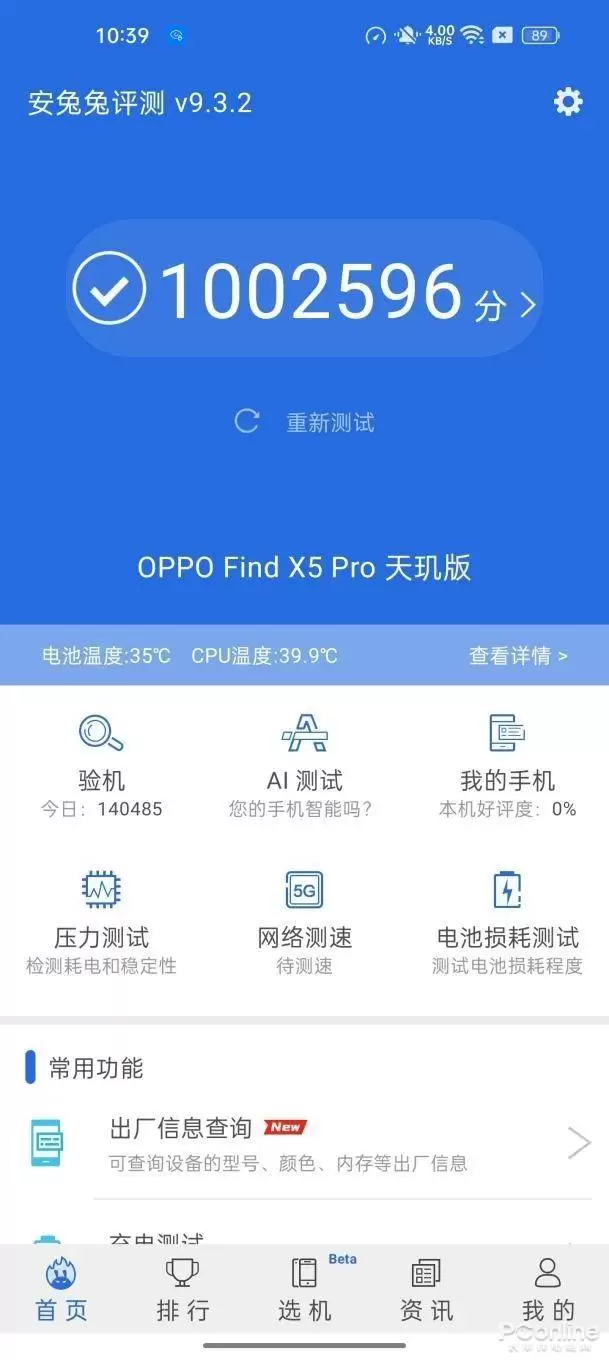Open the settings gear icon
The image size is (609, 1360).
(568, 102)
